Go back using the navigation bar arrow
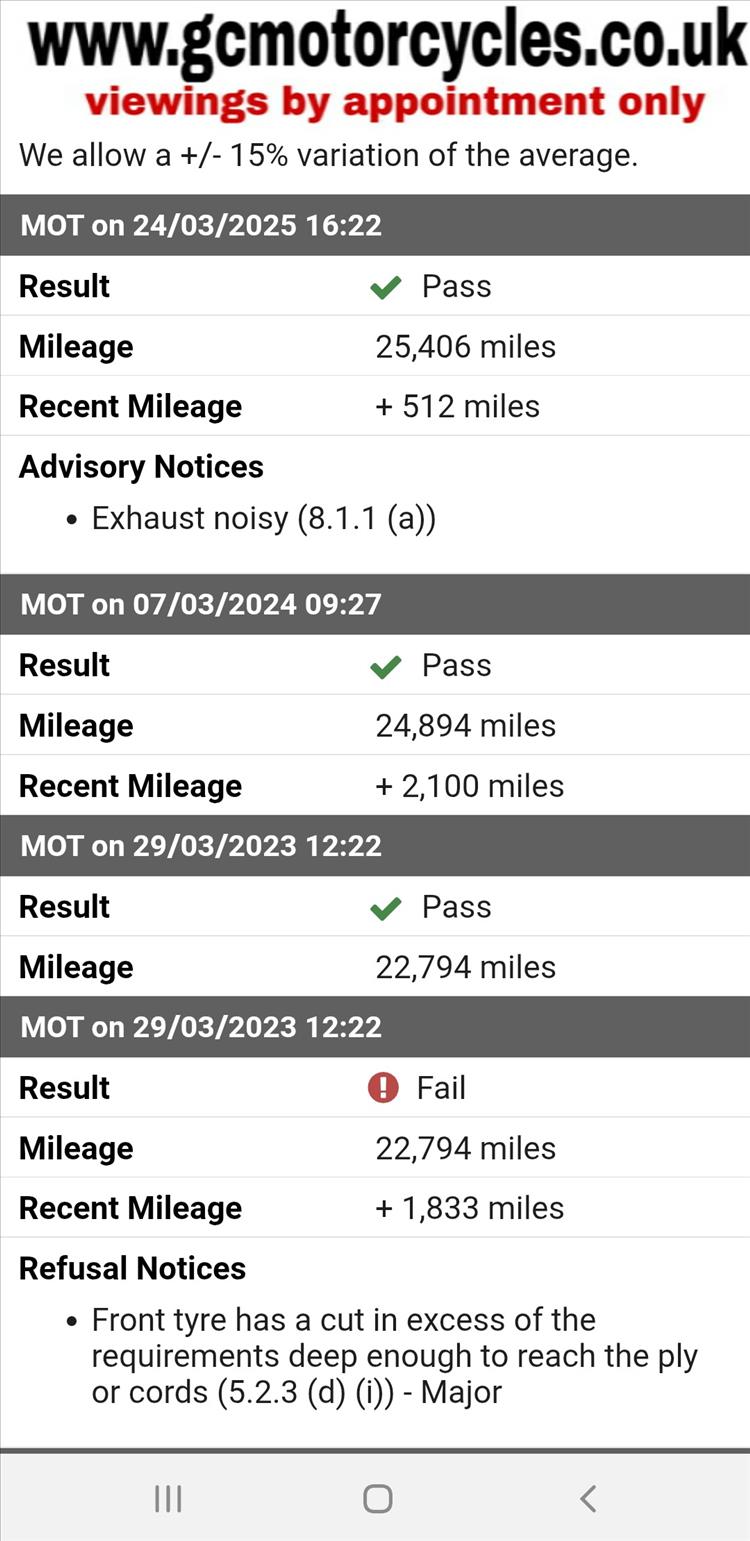 (x=588, y=1498)
